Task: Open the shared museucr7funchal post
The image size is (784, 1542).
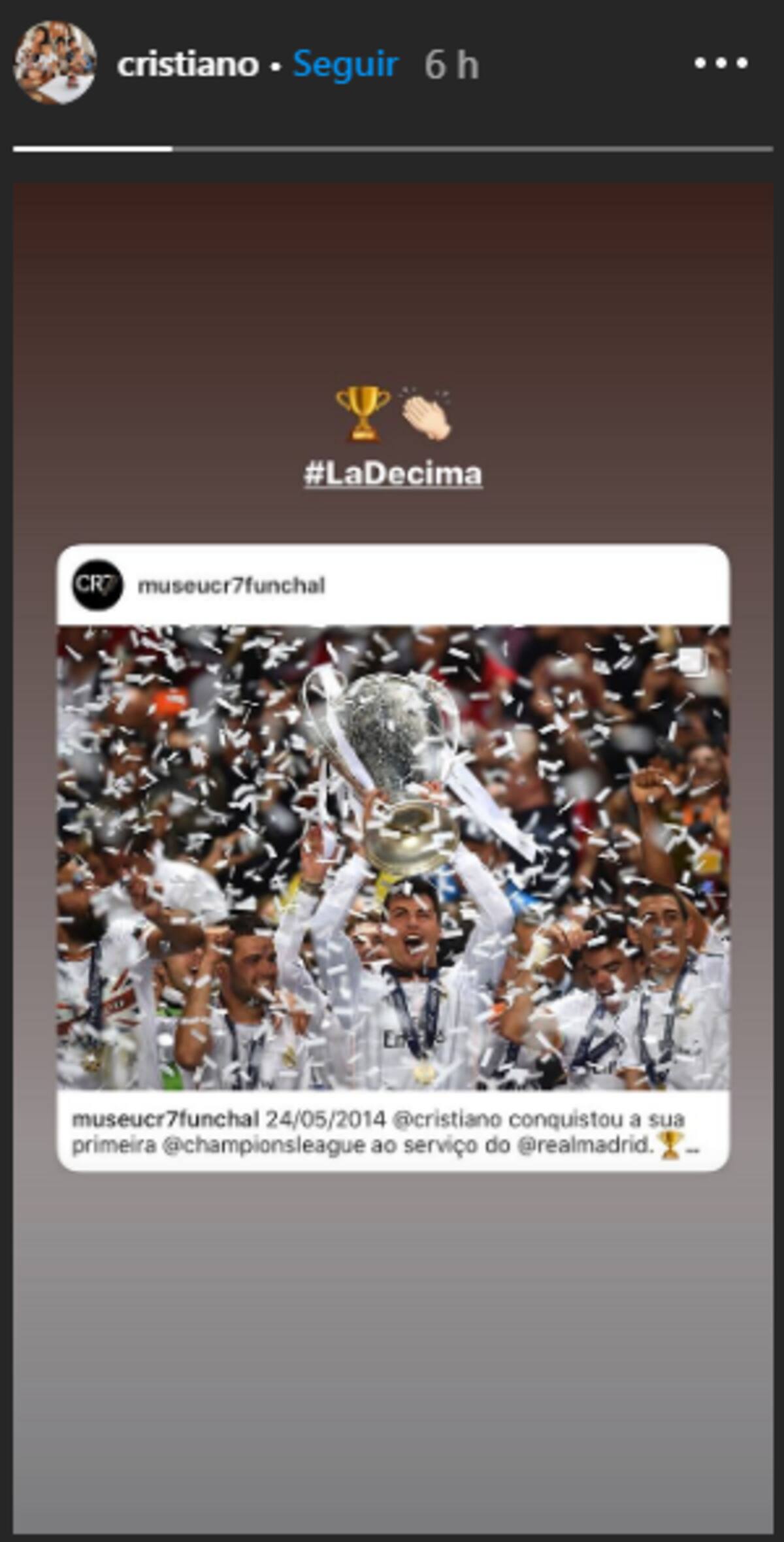Action: [x=393, y=857]
